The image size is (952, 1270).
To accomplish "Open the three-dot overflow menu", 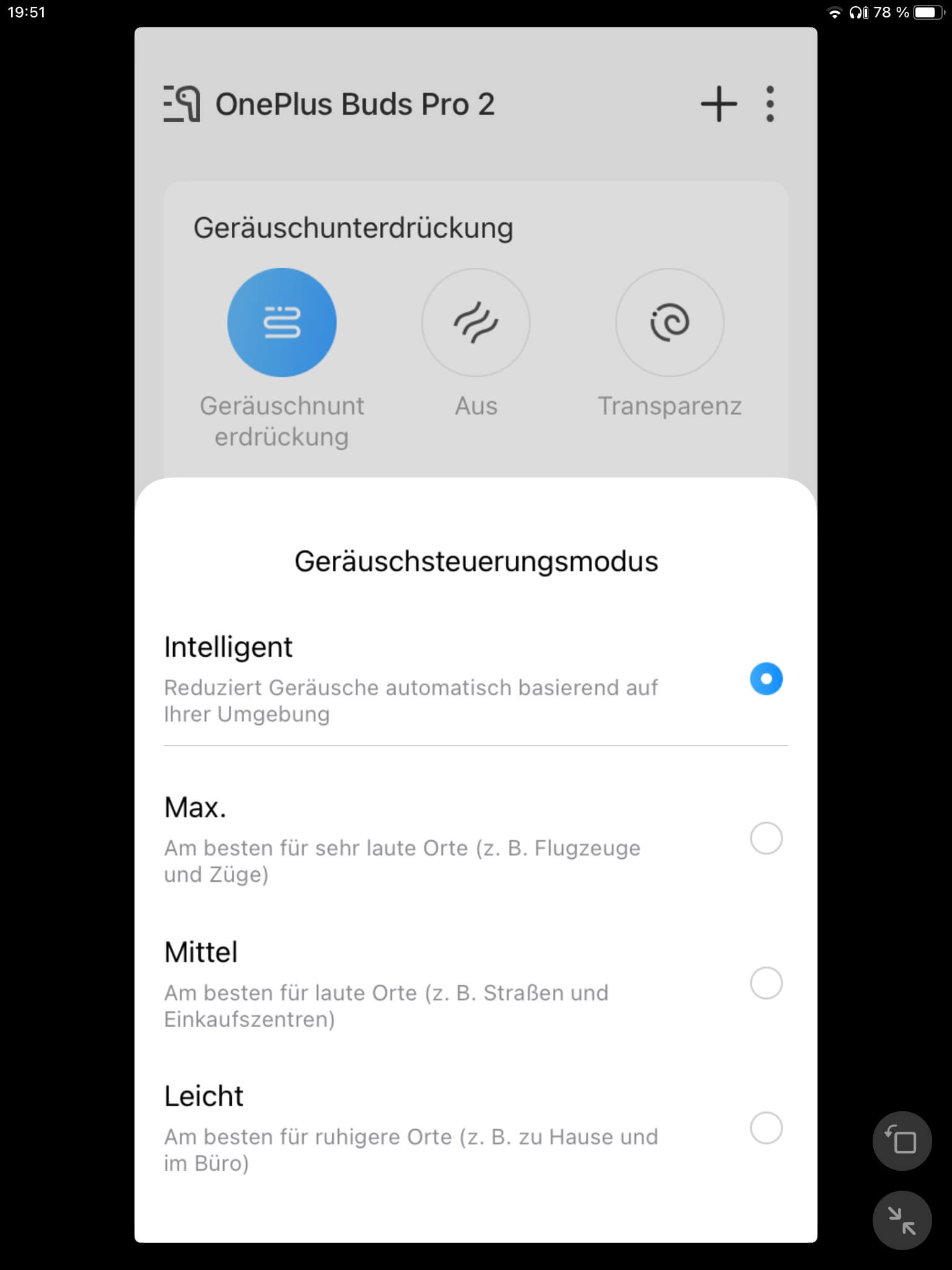I will (x=770, y=104).
